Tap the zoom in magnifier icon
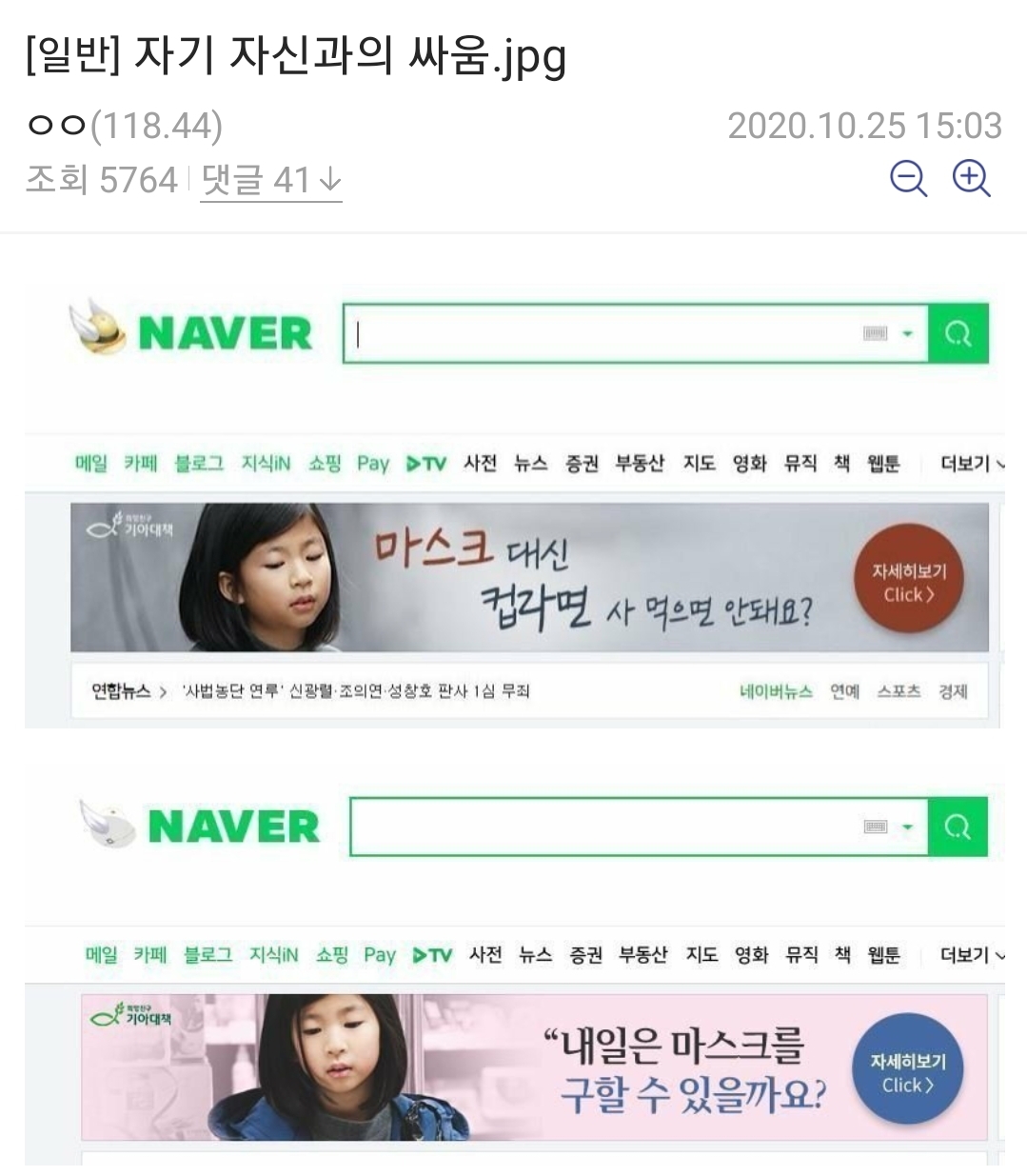 tap(972, 178)
